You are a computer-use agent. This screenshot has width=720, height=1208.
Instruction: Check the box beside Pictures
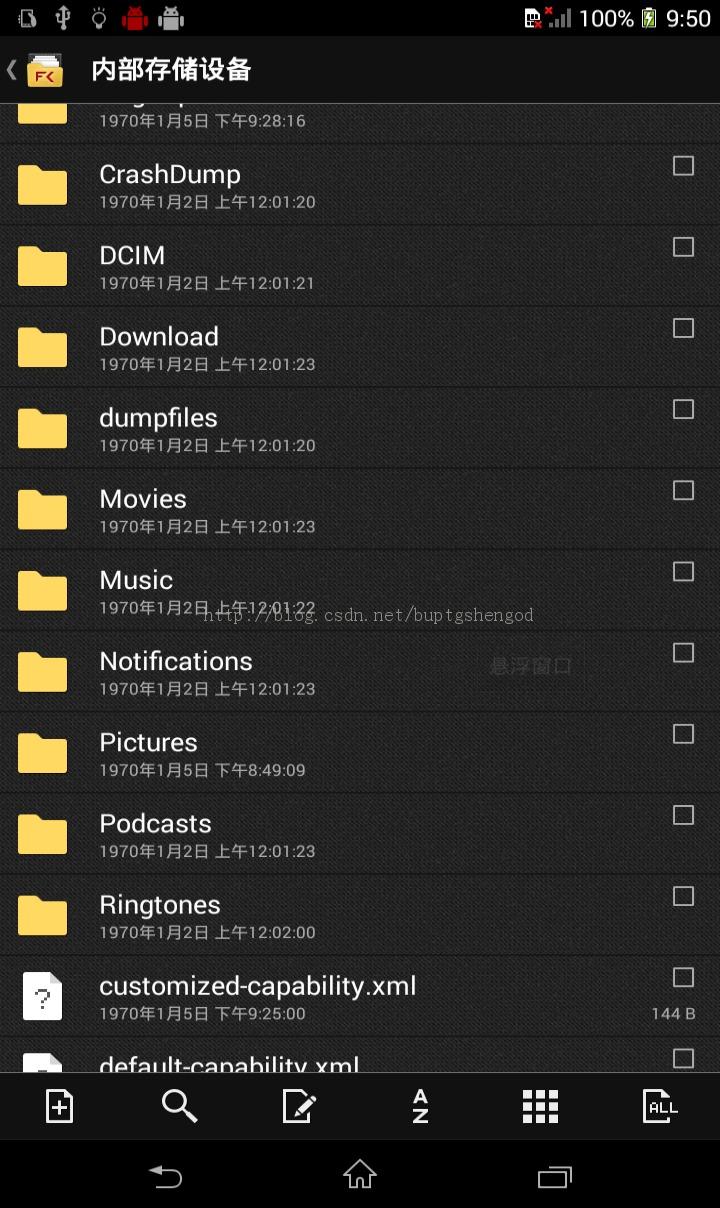[x=683, y=734]
